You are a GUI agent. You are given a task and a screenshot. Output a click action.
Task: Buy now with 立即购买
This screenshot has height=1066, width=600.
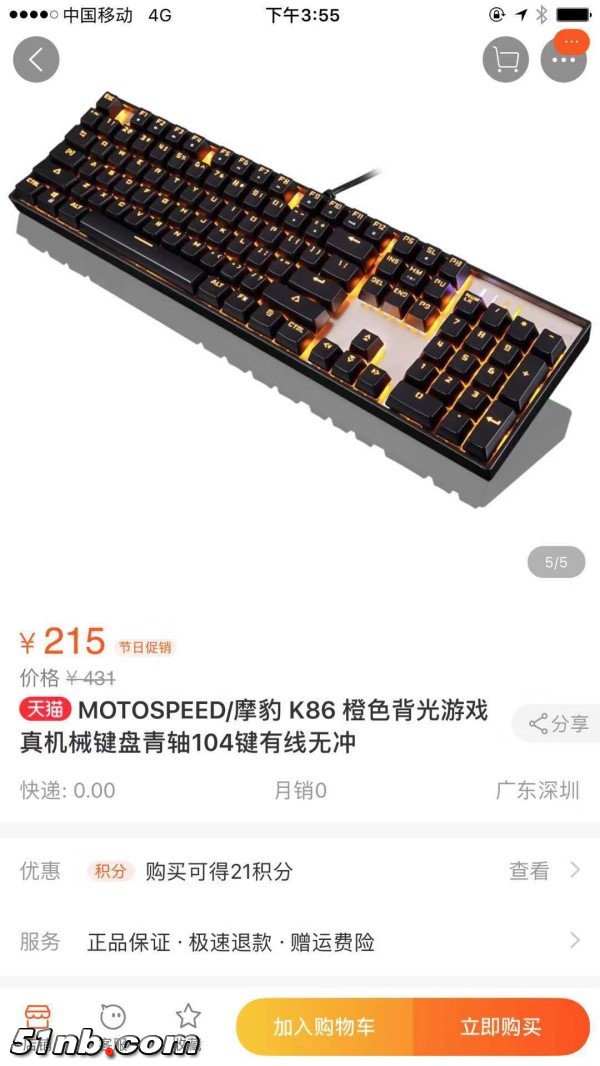tap(501, 1027)
